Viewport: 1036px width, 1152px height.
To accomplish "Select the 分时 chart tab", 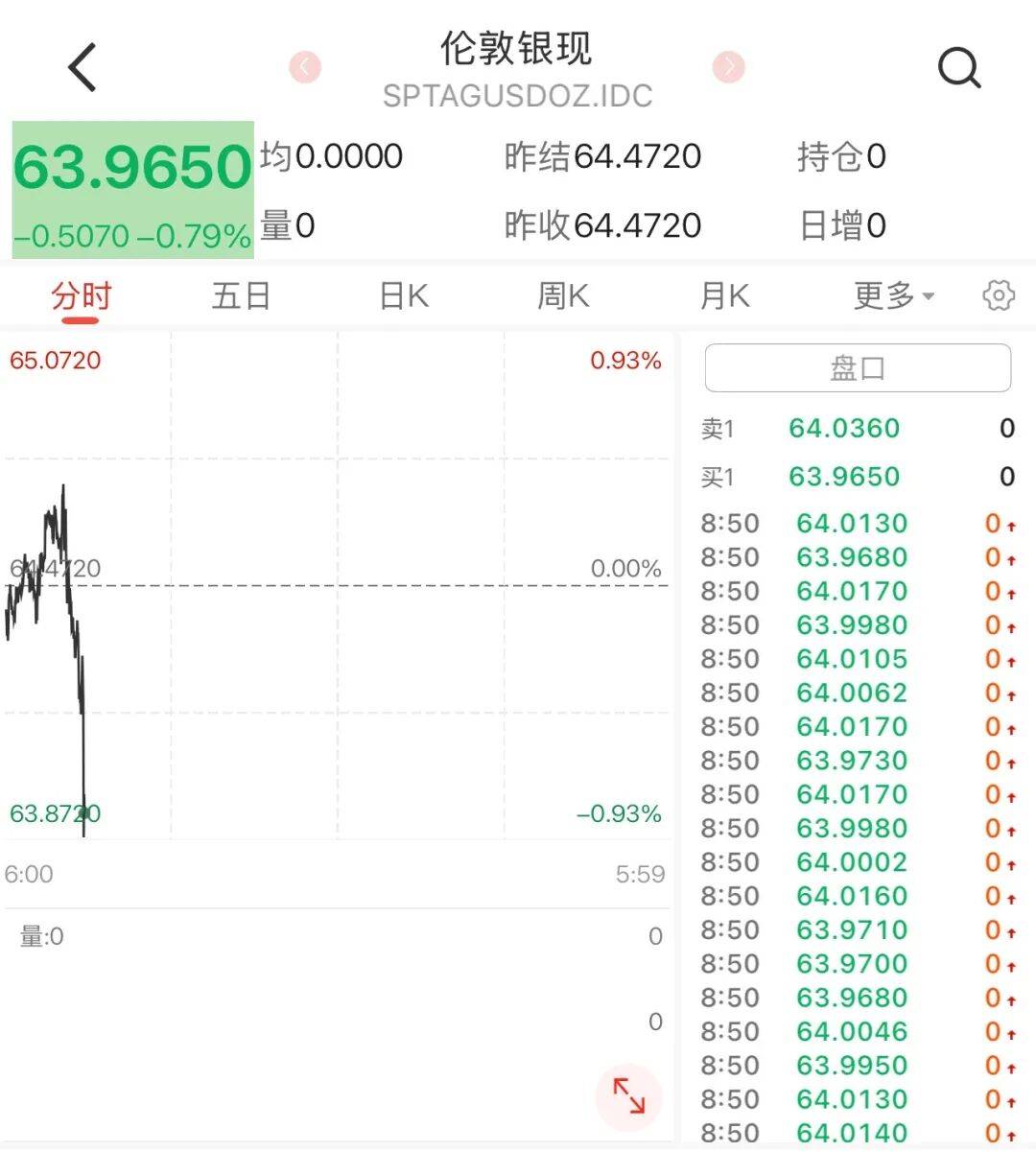I will (82, 295).
